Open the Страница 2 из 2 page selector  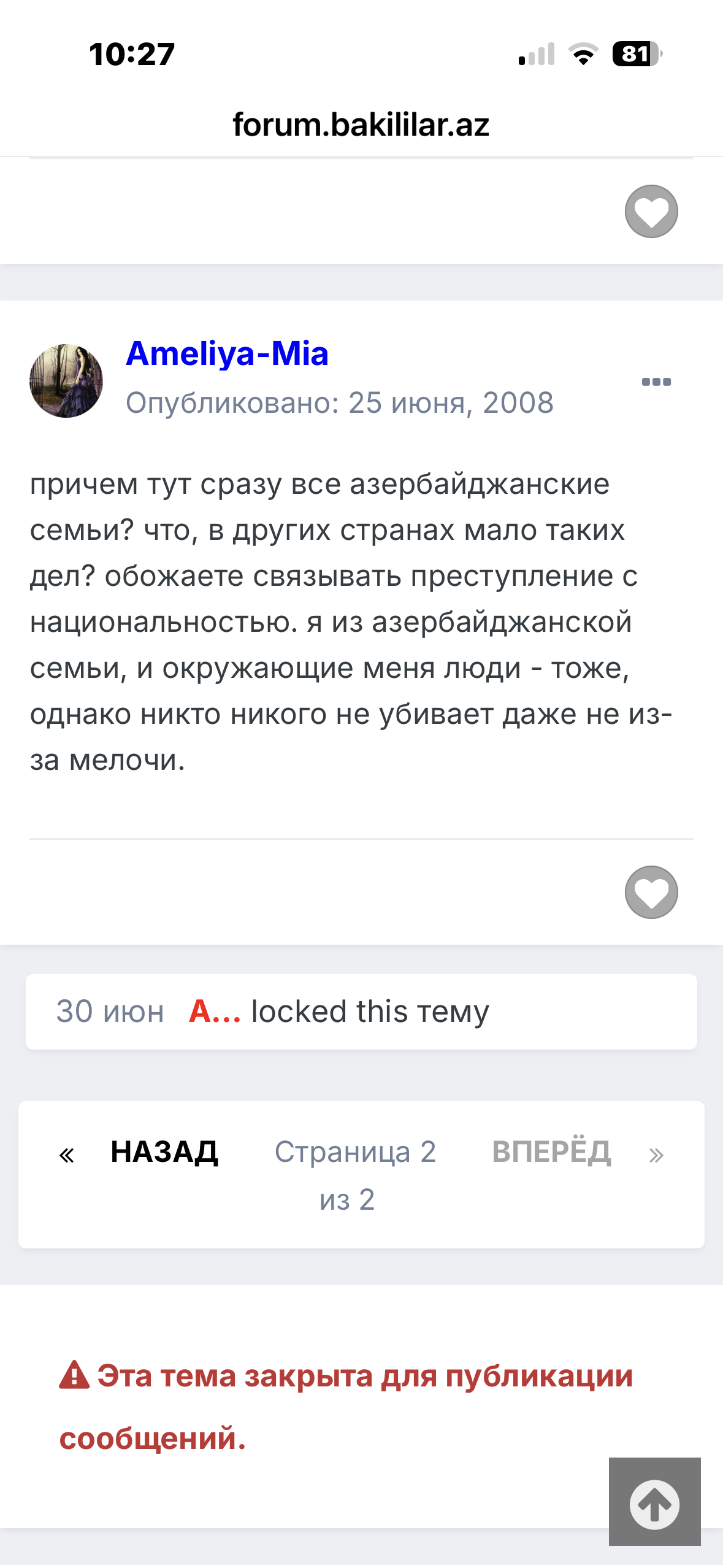(x=354, y=1175)
